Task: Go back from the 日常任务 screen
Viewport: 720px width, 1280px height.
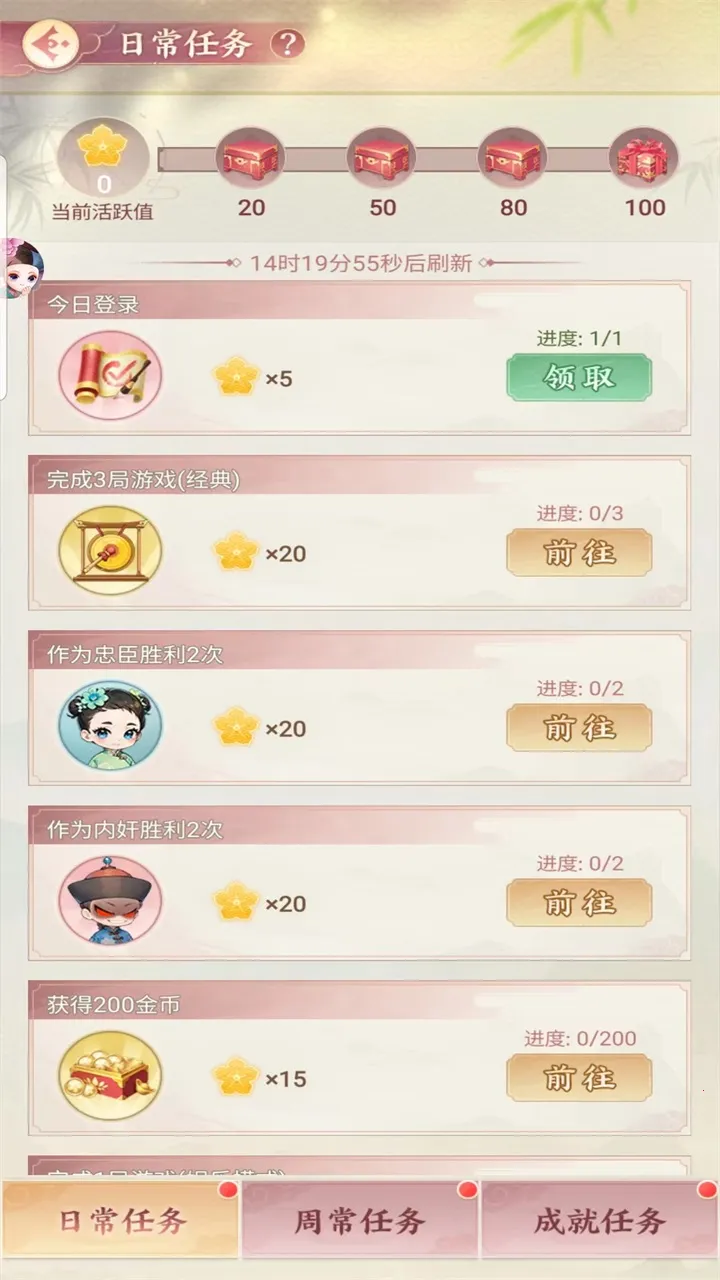Action: tap(50, 45)
